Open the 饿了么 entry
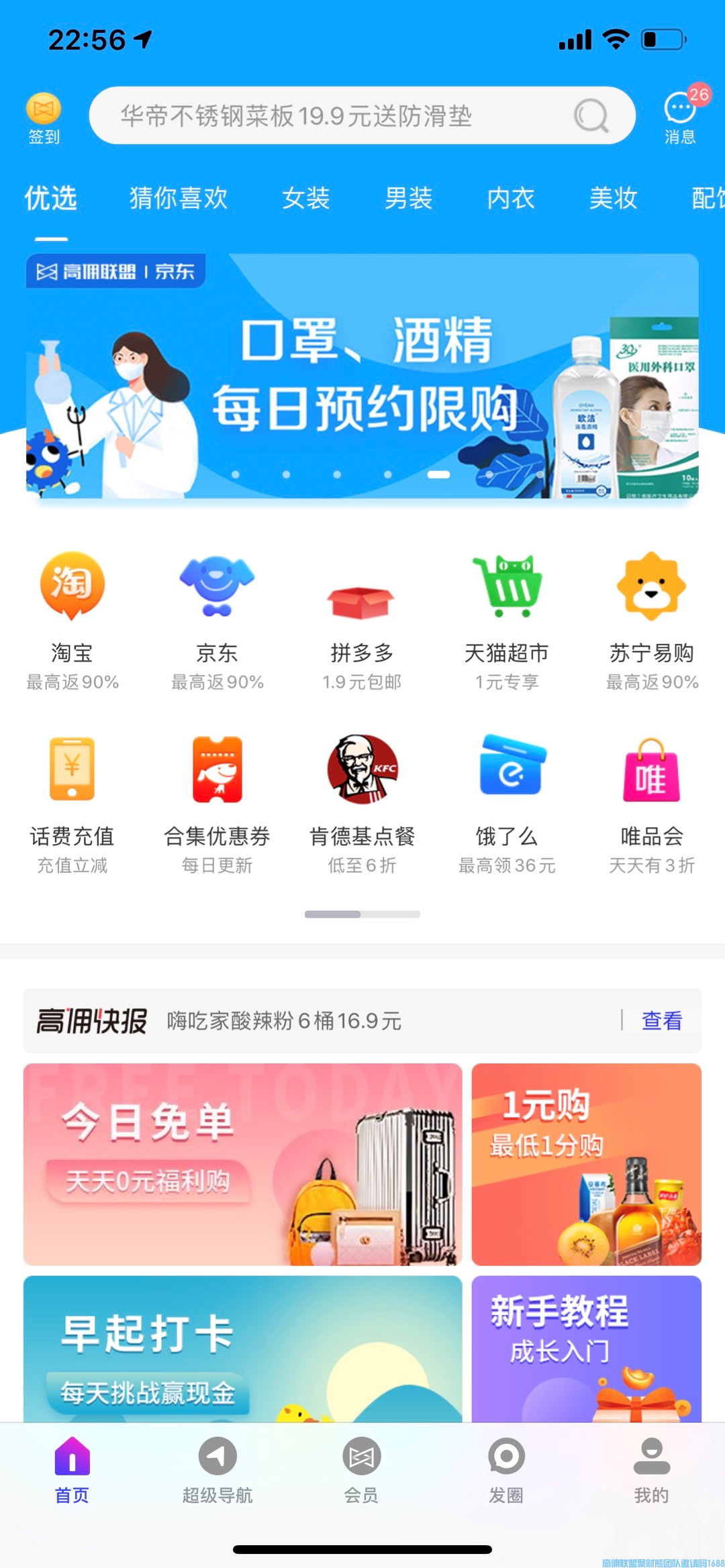Image resolution: width=725 pixels, height=1568 pixels. click(x=507, y=802)
